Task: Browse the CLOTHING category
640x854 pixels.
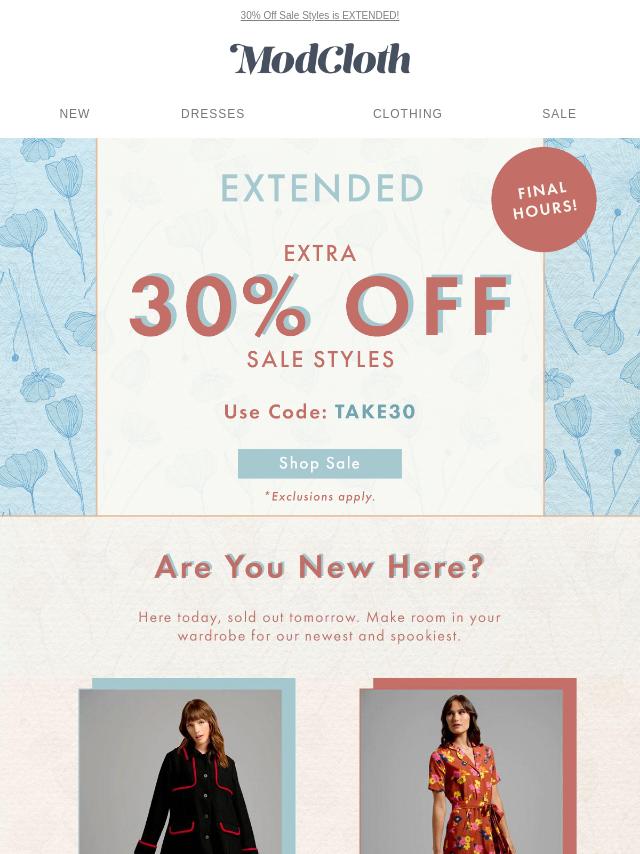Action: tap(407, 114)
